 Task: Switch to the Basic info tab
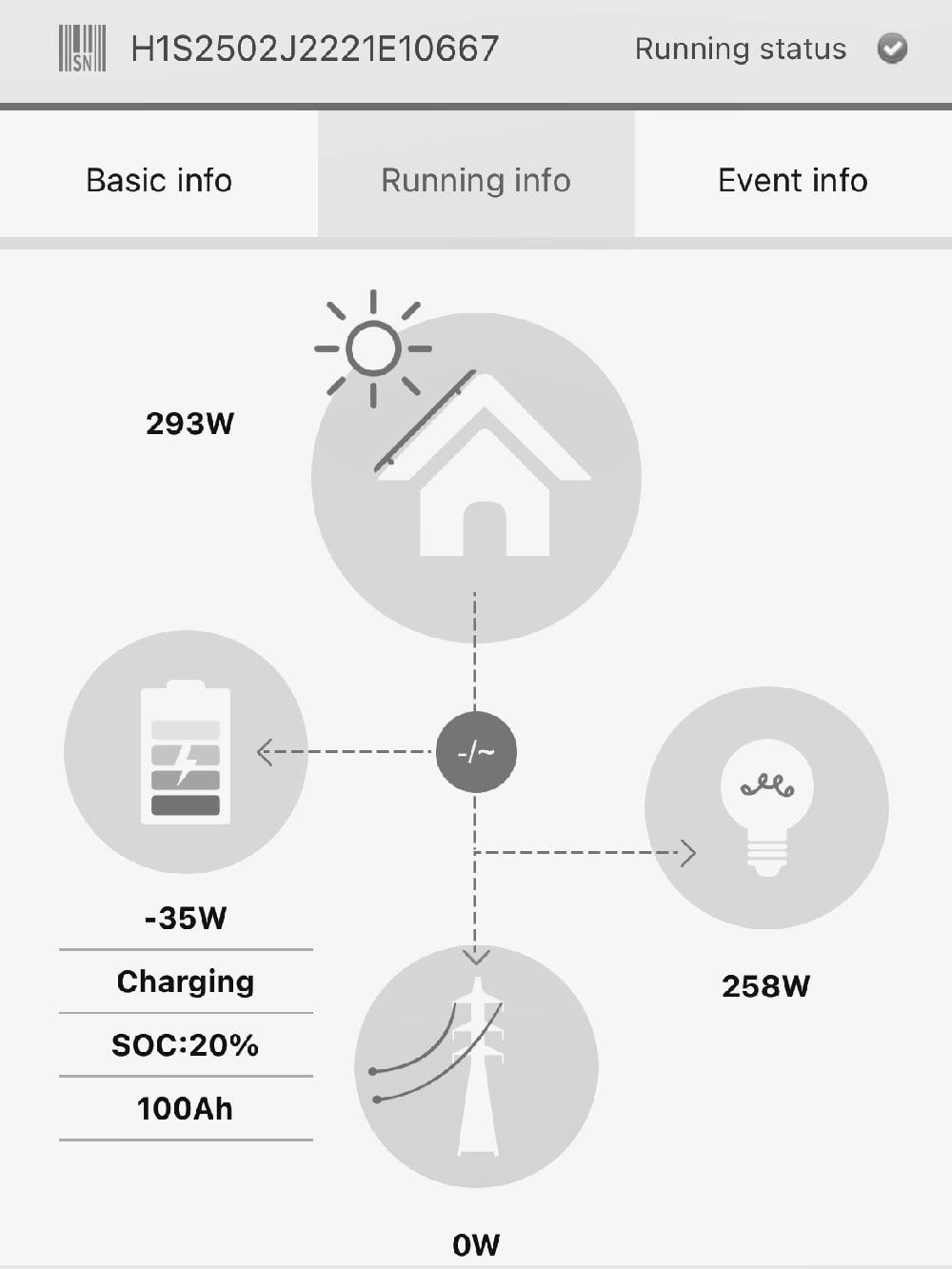click(x=159, y=180)
